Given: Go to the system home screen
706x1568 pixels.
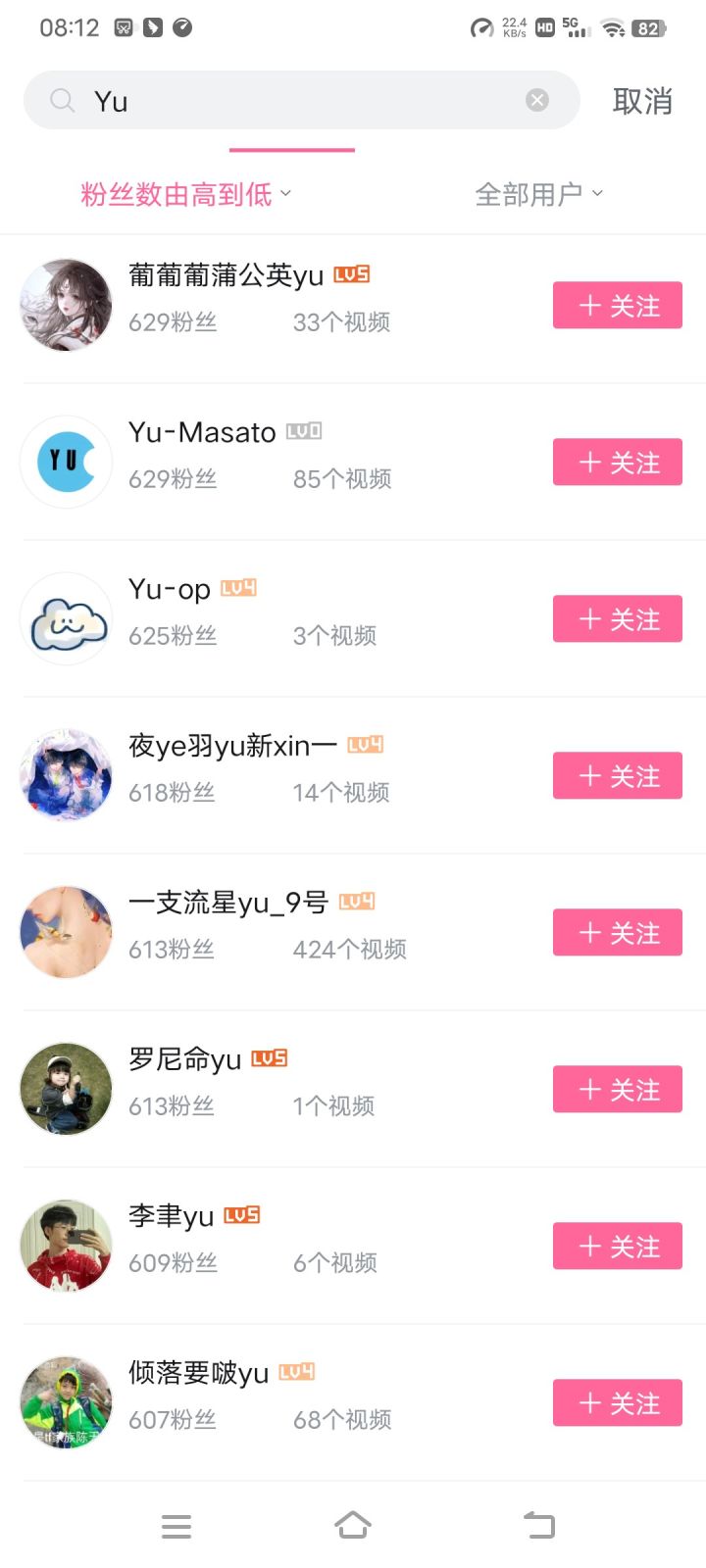Looking at the screenshot, I should [x=353, y=1526].
